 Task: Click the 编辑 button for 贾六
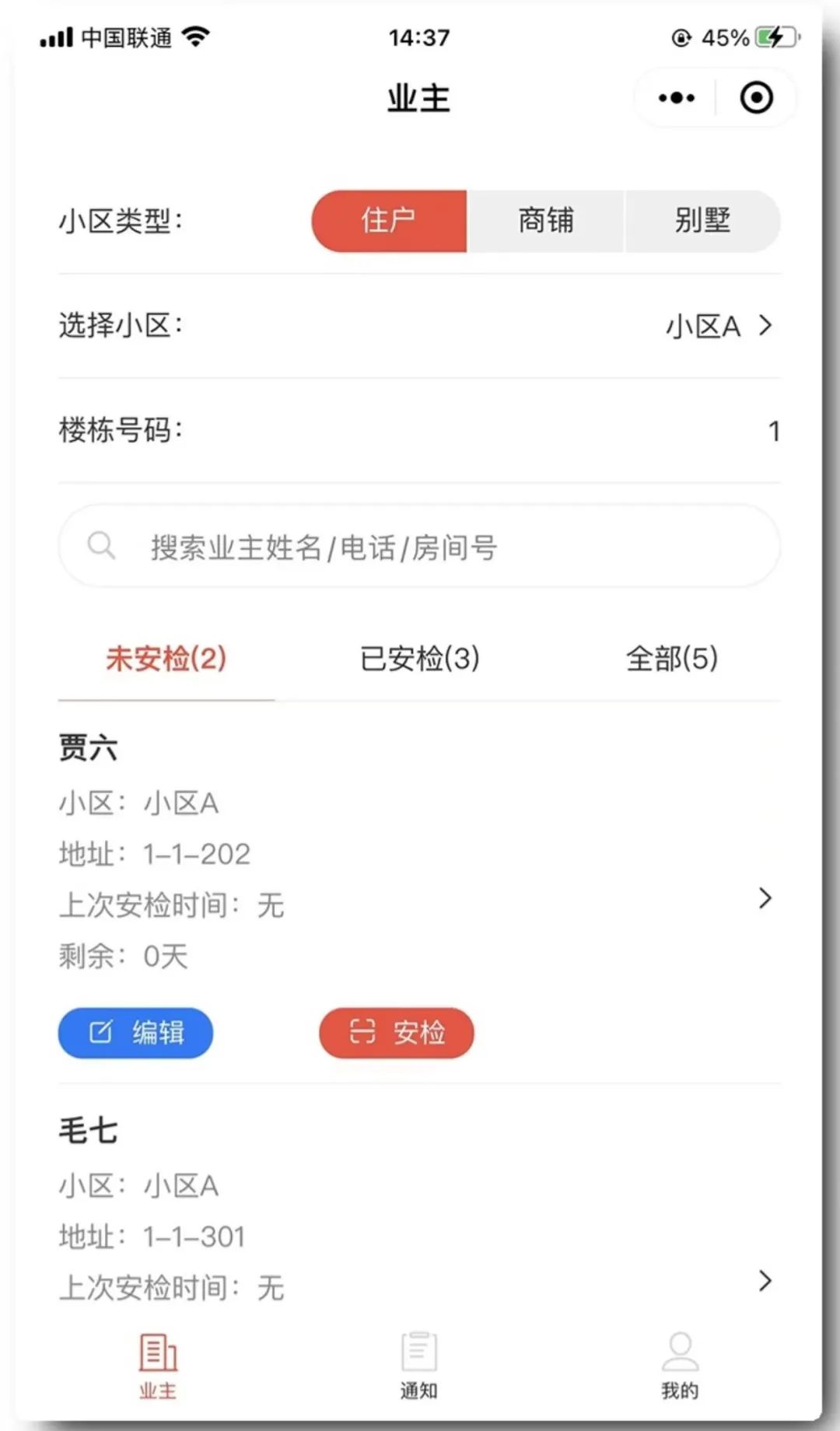(135, 1033)
